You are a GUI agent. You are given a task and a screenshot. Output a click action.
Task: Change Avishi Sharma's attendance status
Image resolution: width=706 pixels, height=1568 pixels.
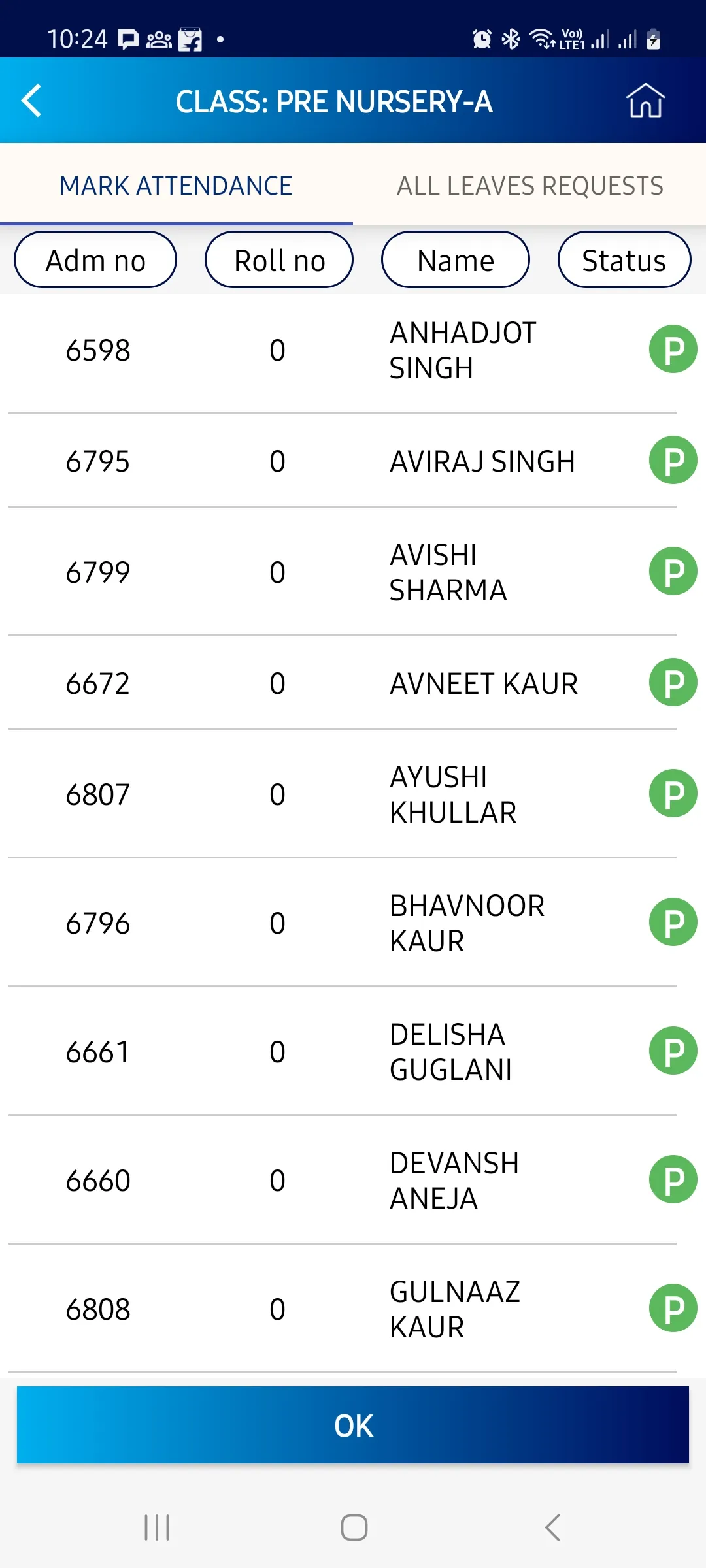[673, 572]
